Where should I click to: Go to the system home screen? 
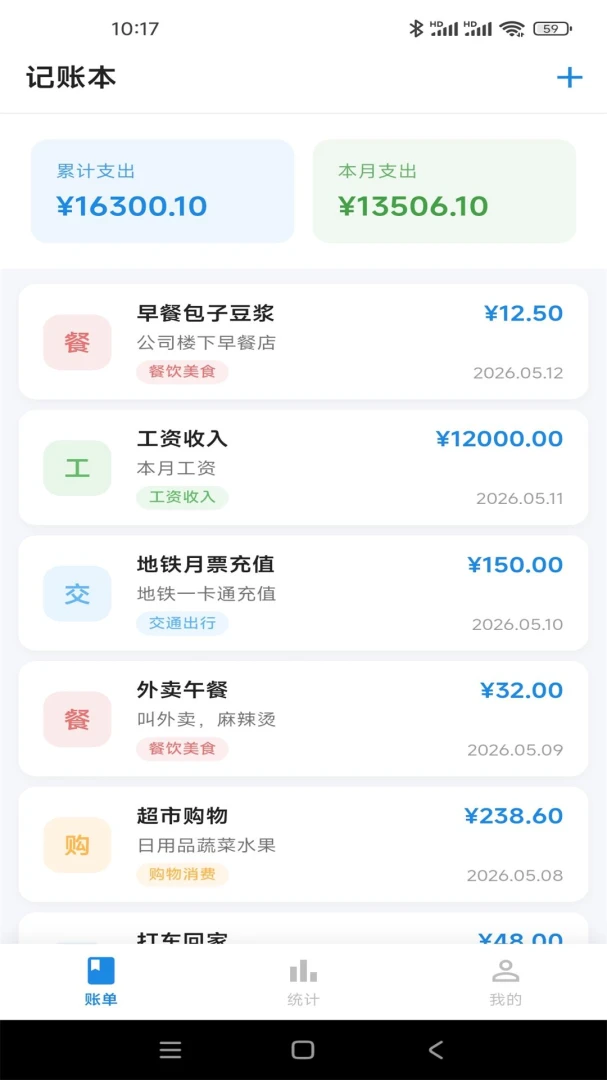click(303, 1050)
